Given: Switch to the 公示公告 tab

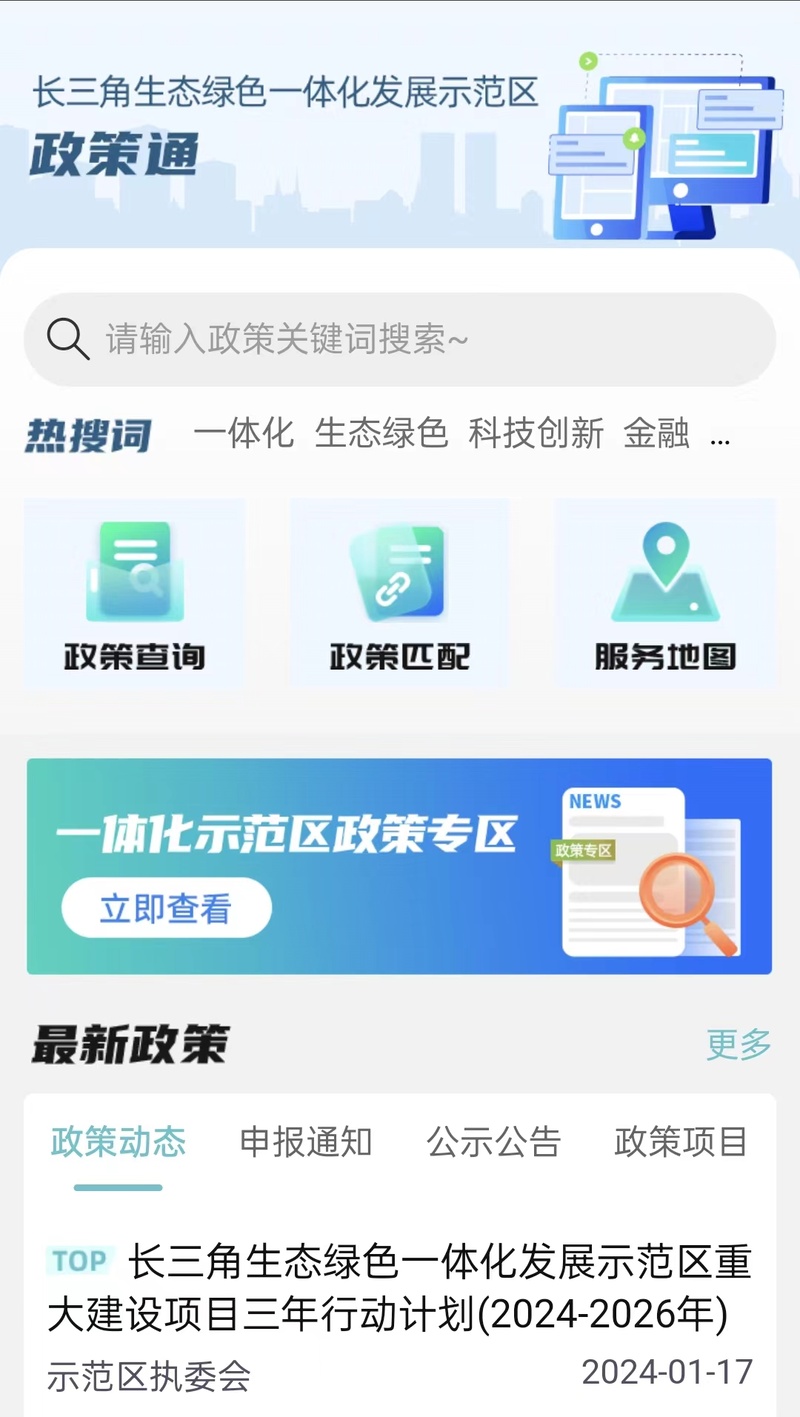Looking at the screenshot, I should [x=494, y=1142].
